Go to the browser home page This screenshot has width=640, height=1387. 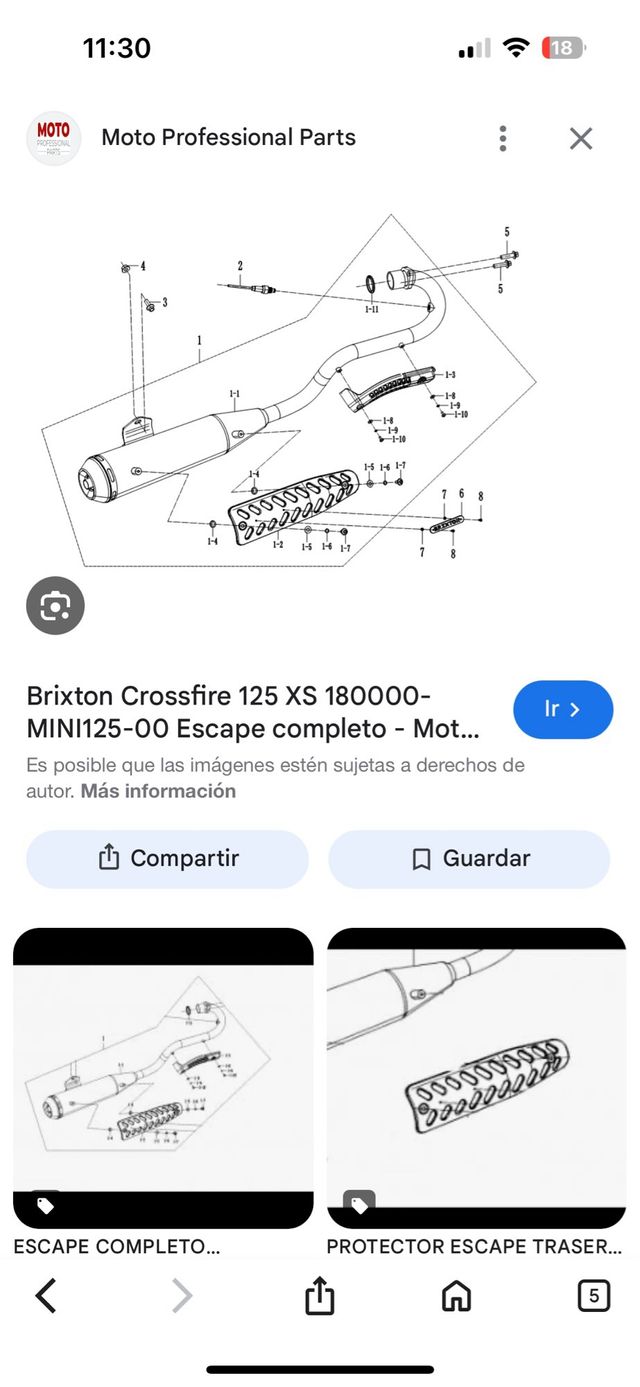(456, 1296)
